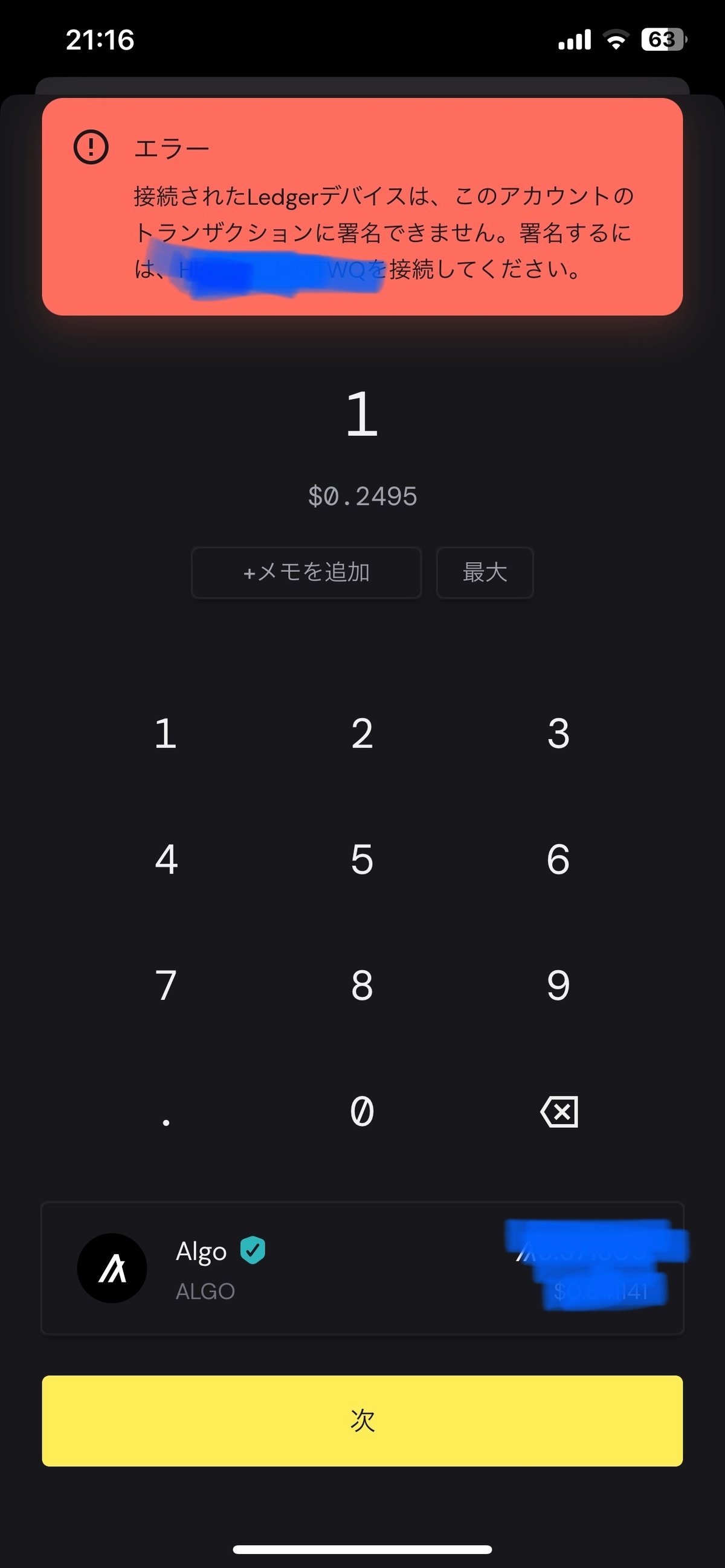725x1568 pixels.
Task: Enter digit 8 on the keypad
Action: pyautogui.click(x=362, y=985)
